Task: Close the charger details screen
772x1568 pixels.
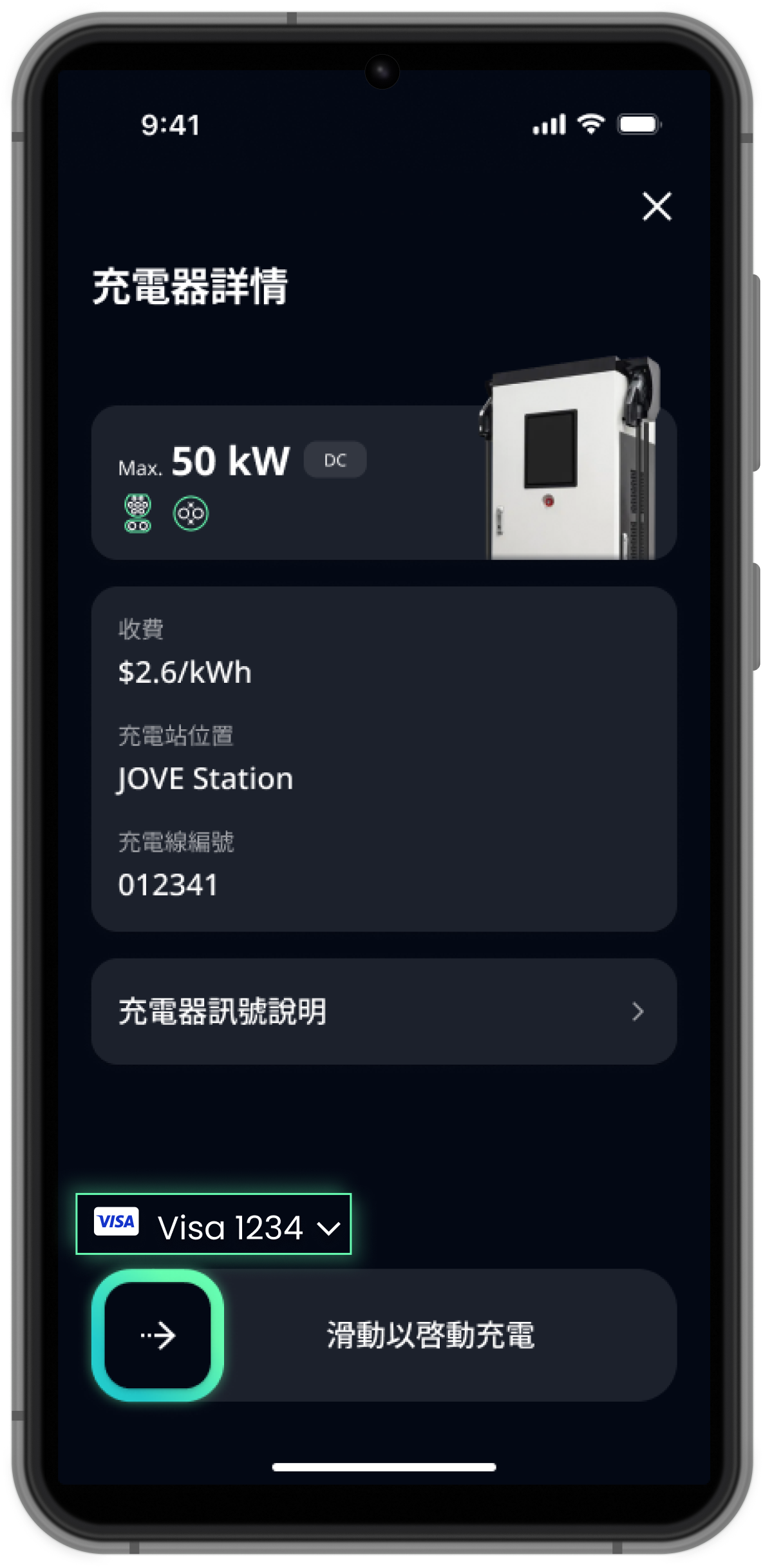Action: [x=657, y=206]
